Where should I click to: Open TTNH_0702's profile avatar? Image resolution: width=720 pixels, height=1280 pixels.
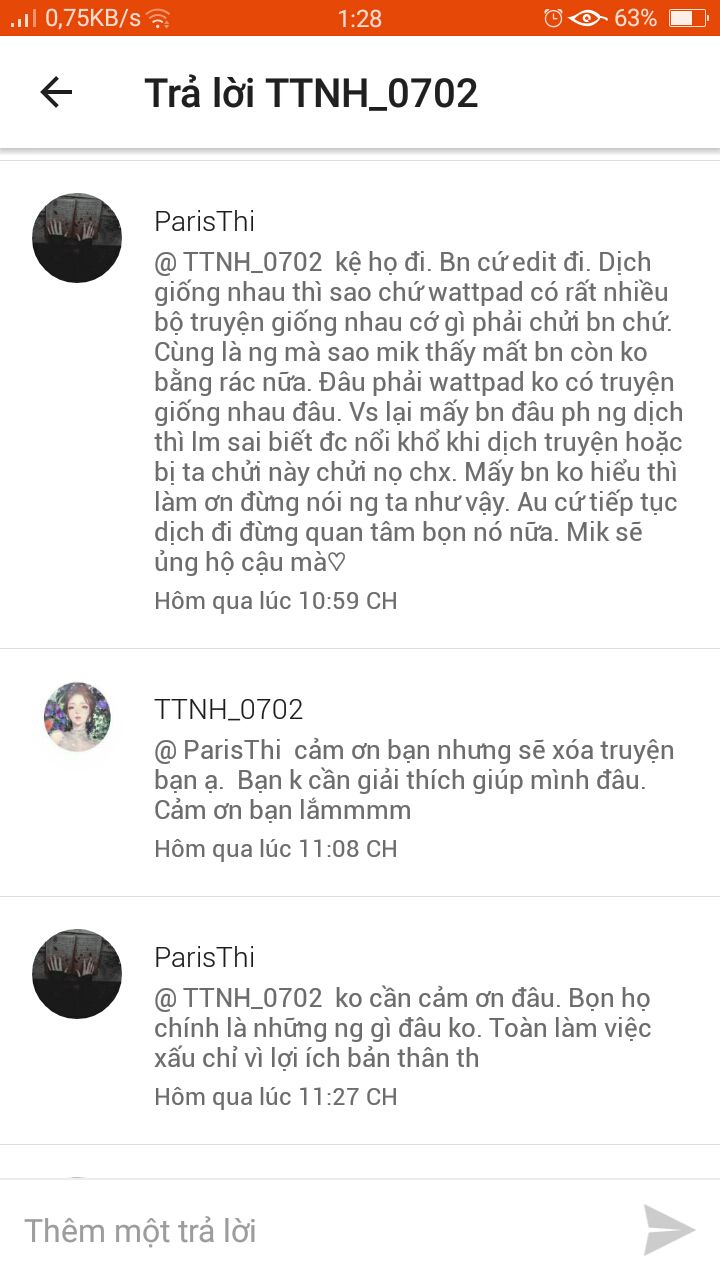pyautogui.click(x=77, y=717)
